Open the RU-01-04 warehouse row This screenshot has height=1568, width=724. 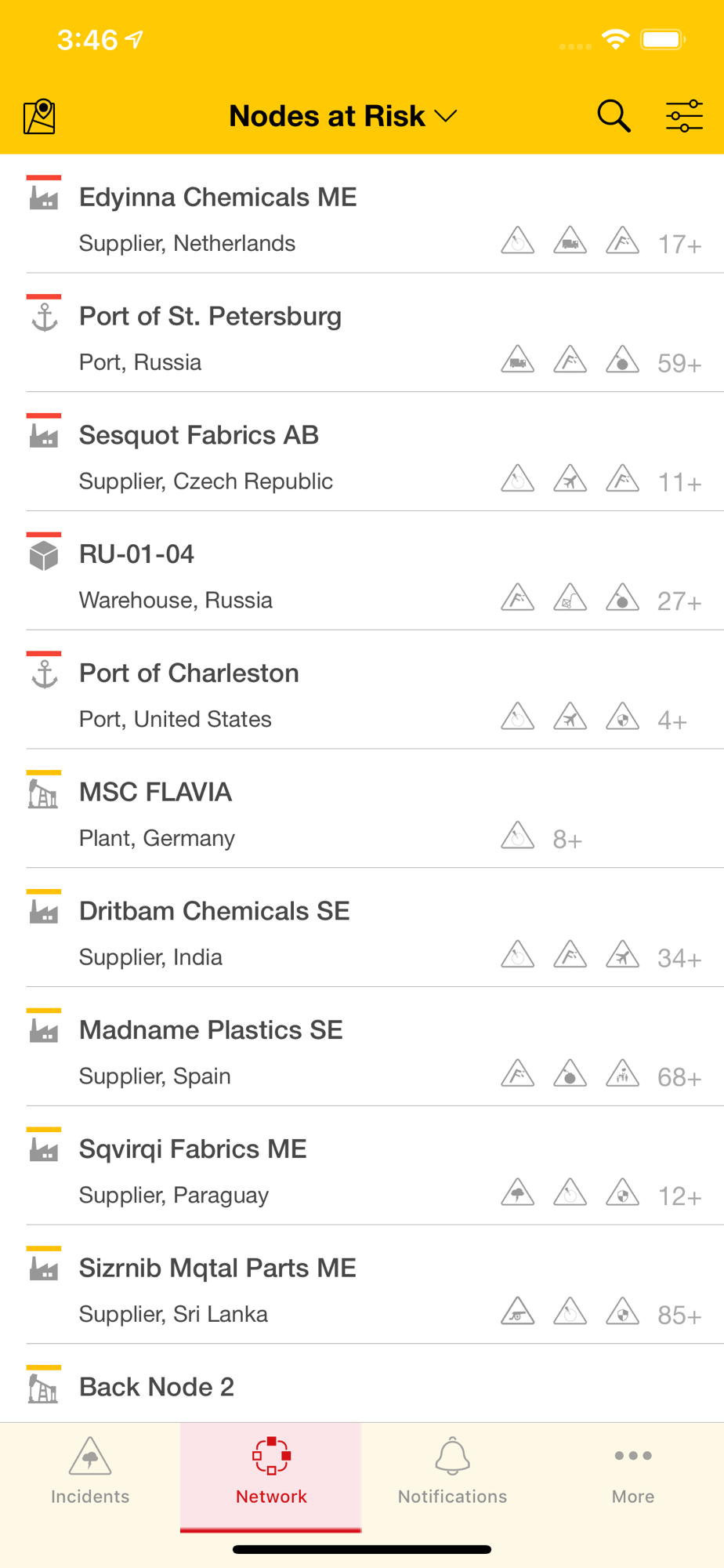[x=137, y=555]
